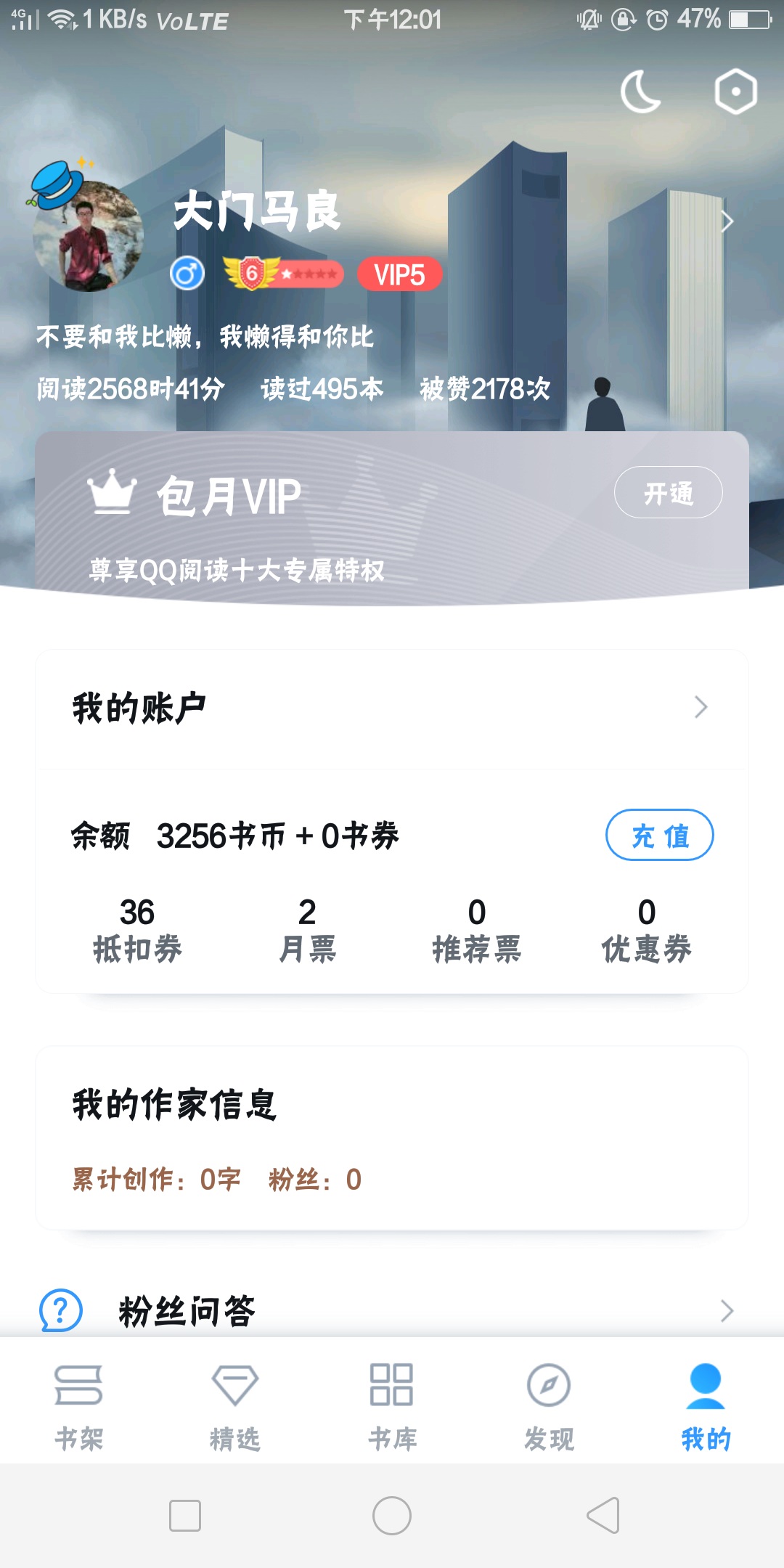
Task: Open the 我的账户 row
Action: (392, 708)
